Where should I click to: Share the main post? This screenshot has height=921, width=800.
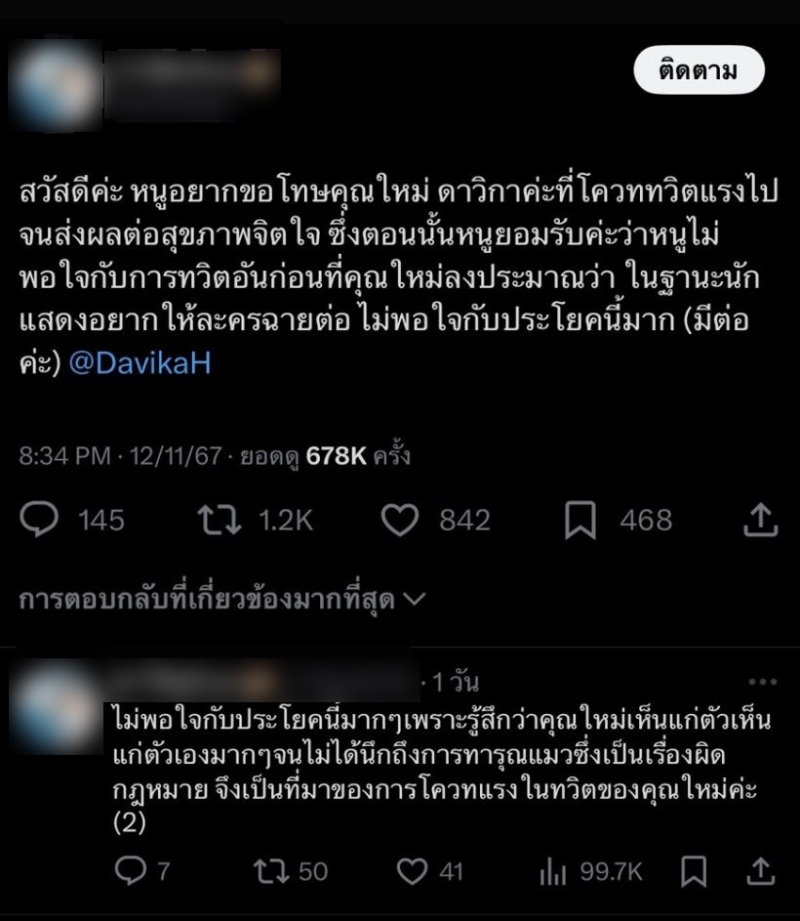[760, 519]
